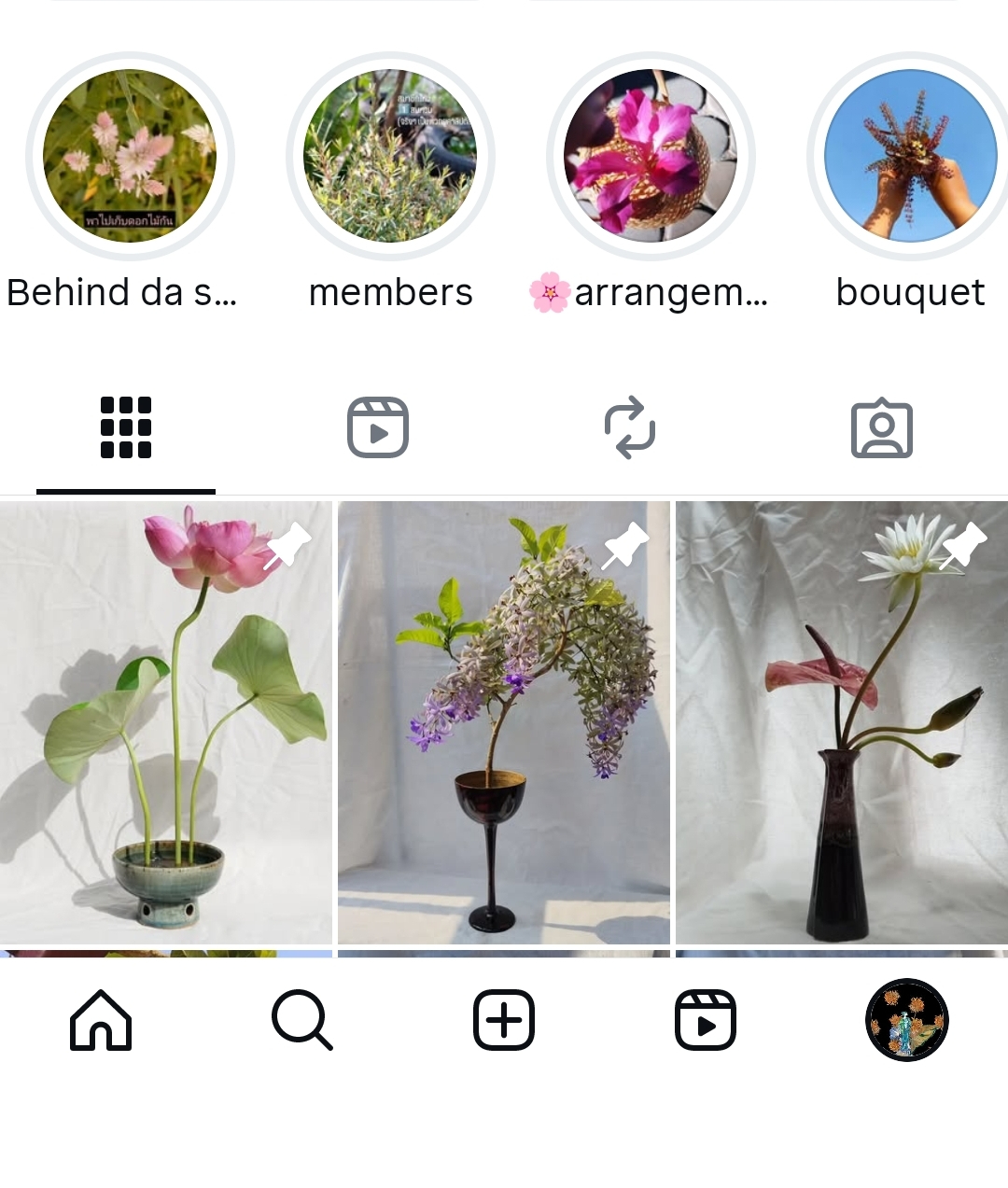
Task: Switch to the posts grid tab
Action: coord(126,428)
